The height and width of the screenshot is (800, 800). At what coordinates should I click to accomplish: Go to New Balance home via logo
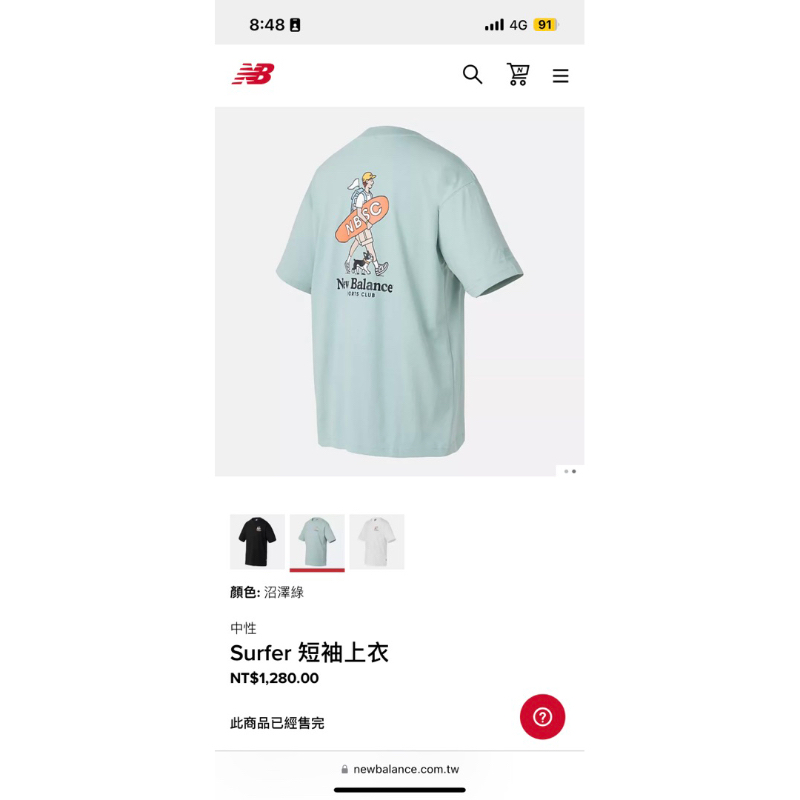point(253,74)
